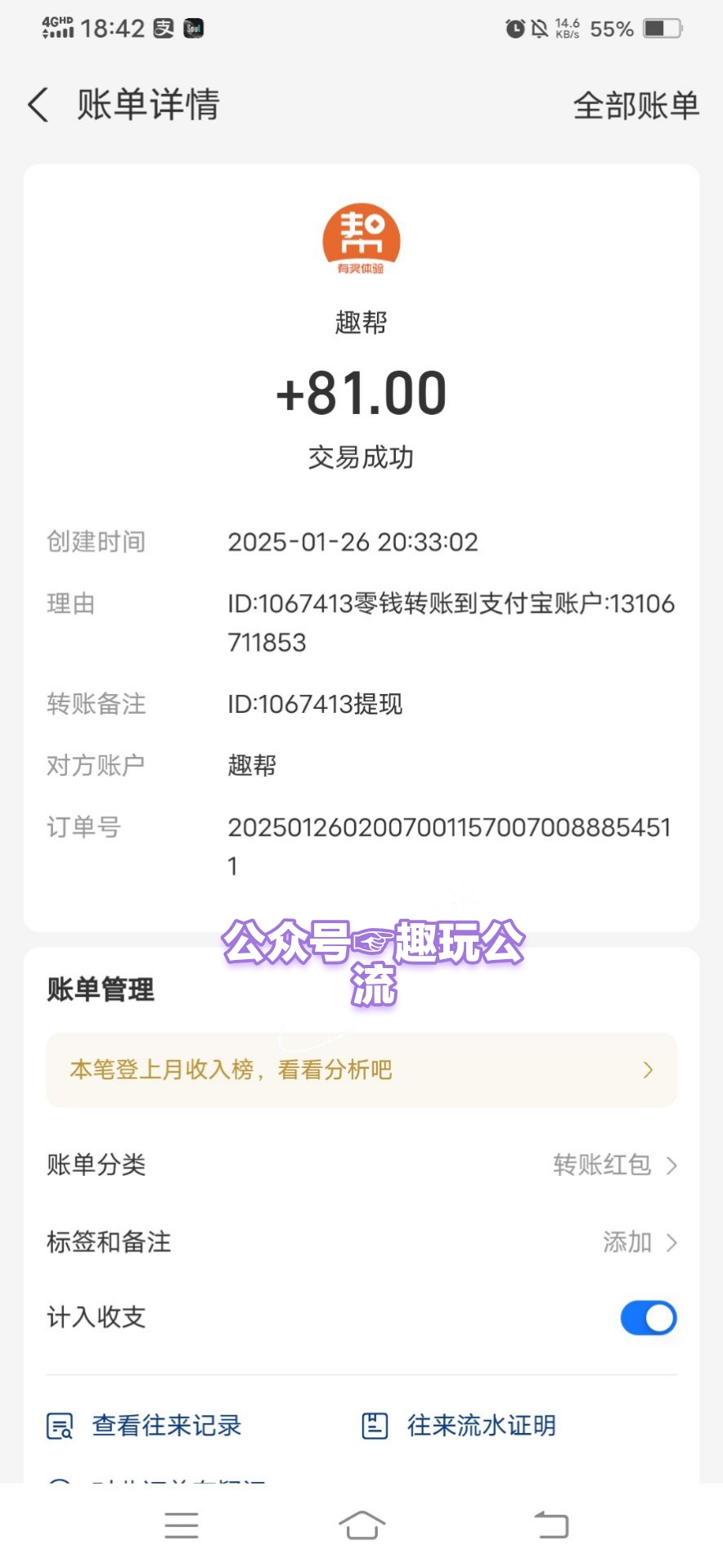
Task: Open 往来流水证明
Action: coord(459,1426)
